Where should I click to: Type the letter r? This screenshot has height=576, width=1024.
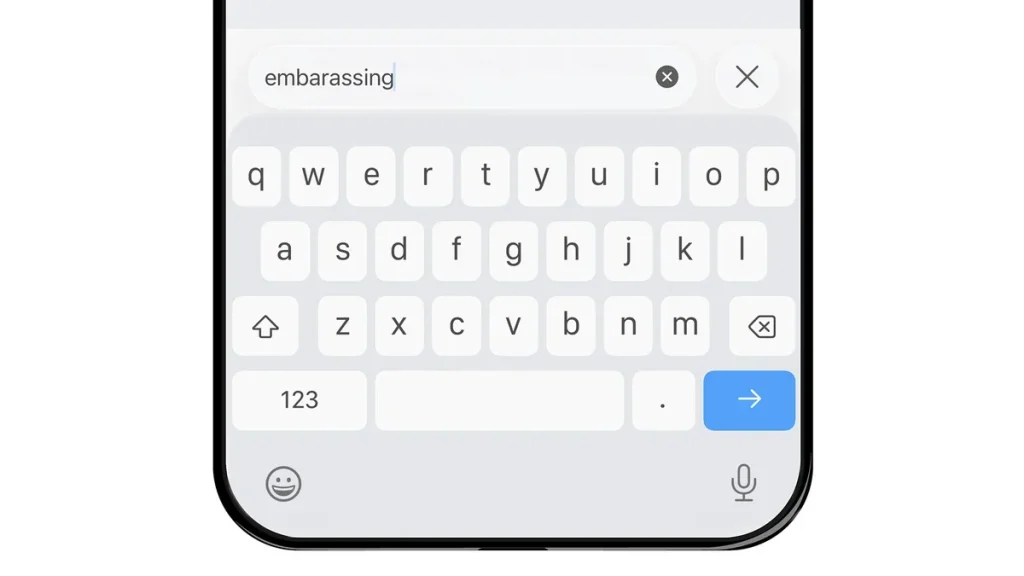click(x=428, y=177)
